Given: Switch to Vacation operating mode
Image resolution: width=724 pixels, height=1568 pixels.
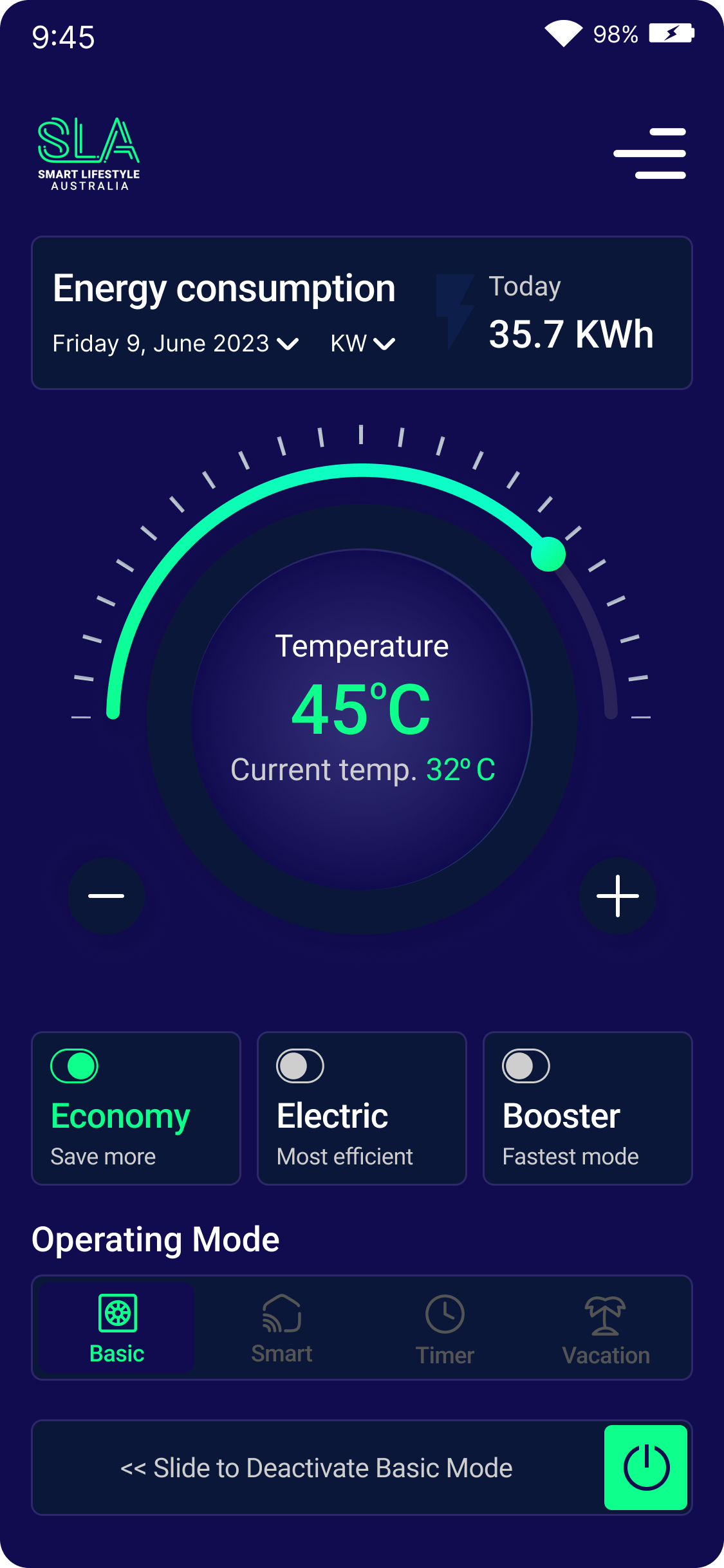Looking at the screenshot, I should [606, 1328].
